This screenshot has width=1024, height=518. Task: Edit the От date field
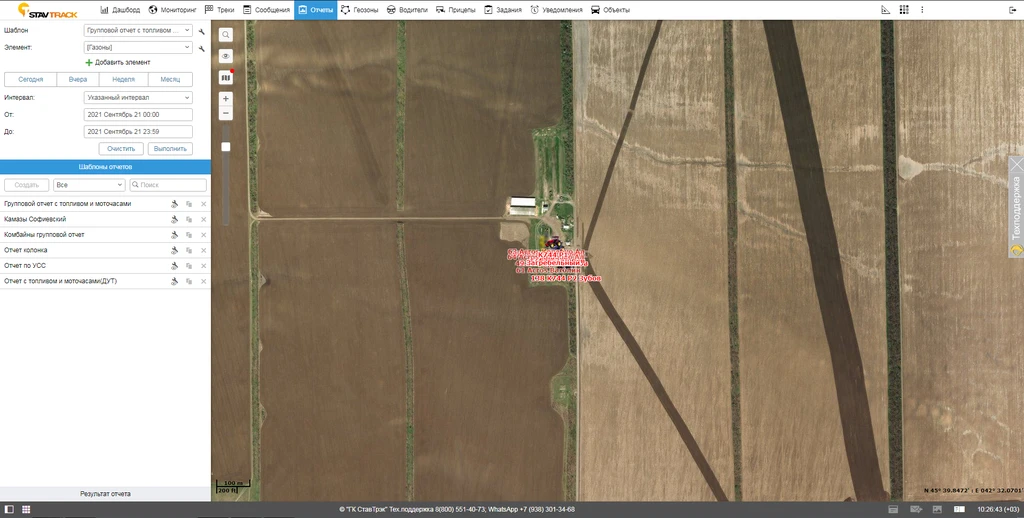click(138, 115)
